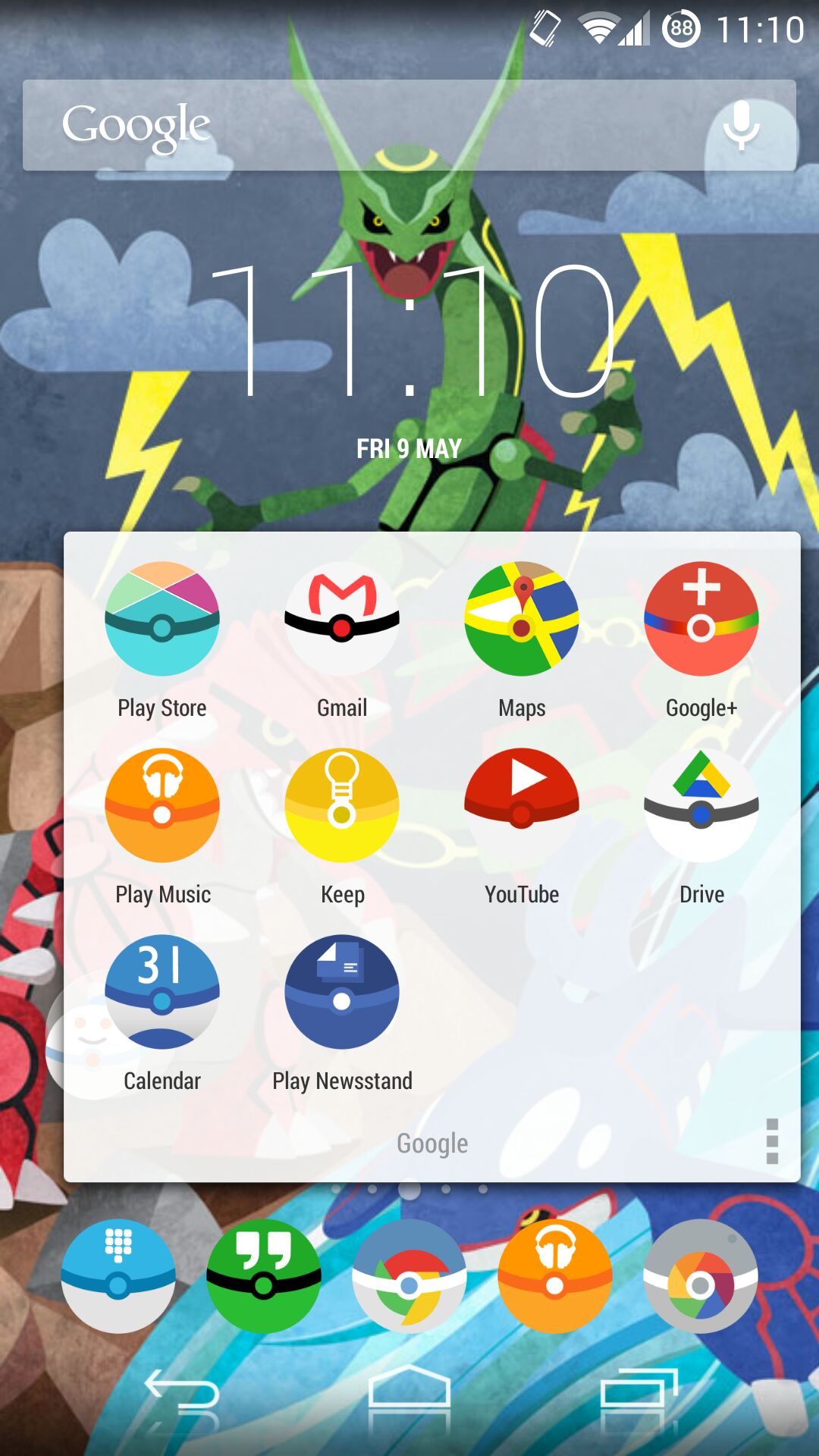Tap the clock widget showing 11:10
Viewport: 819px width, 1456px height.
[409, 334]
